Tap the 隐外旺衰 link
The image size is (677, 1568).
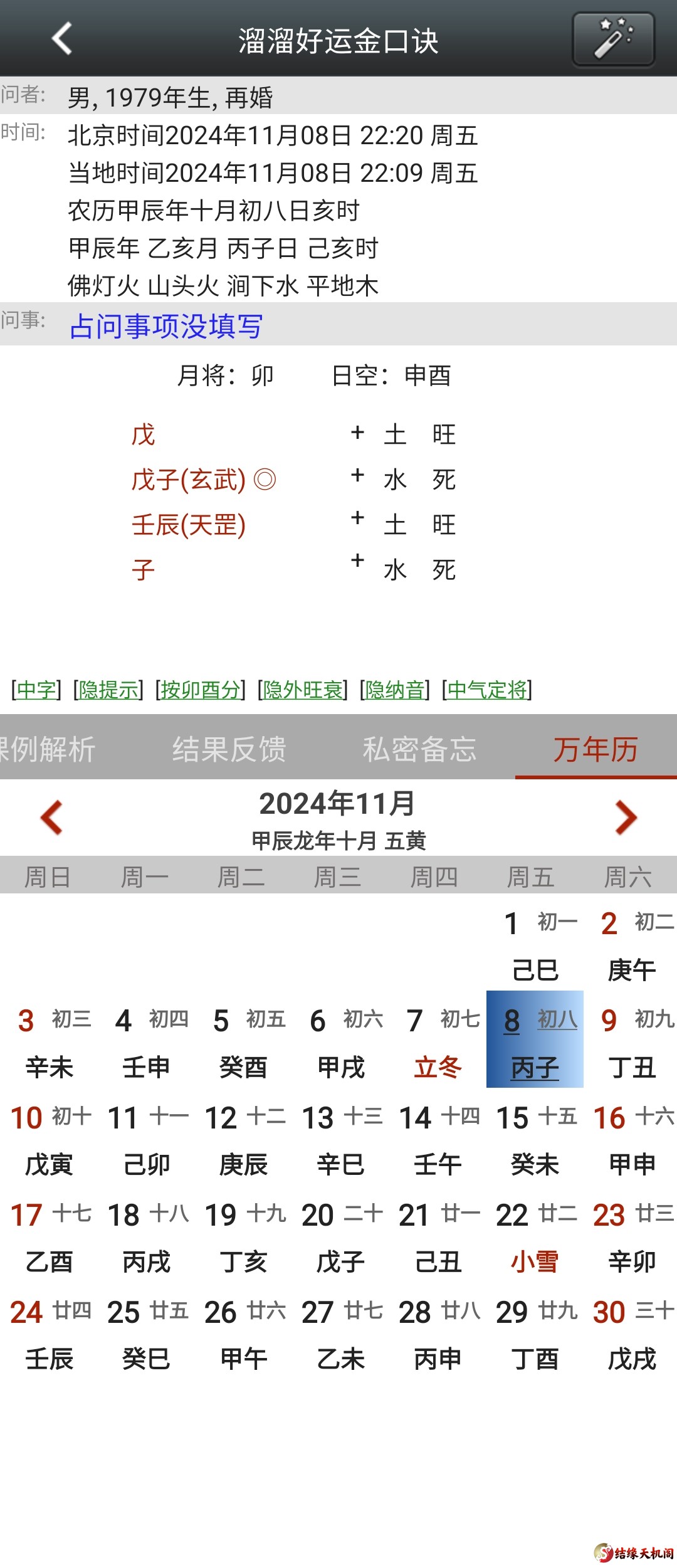[x=302, y=690]
